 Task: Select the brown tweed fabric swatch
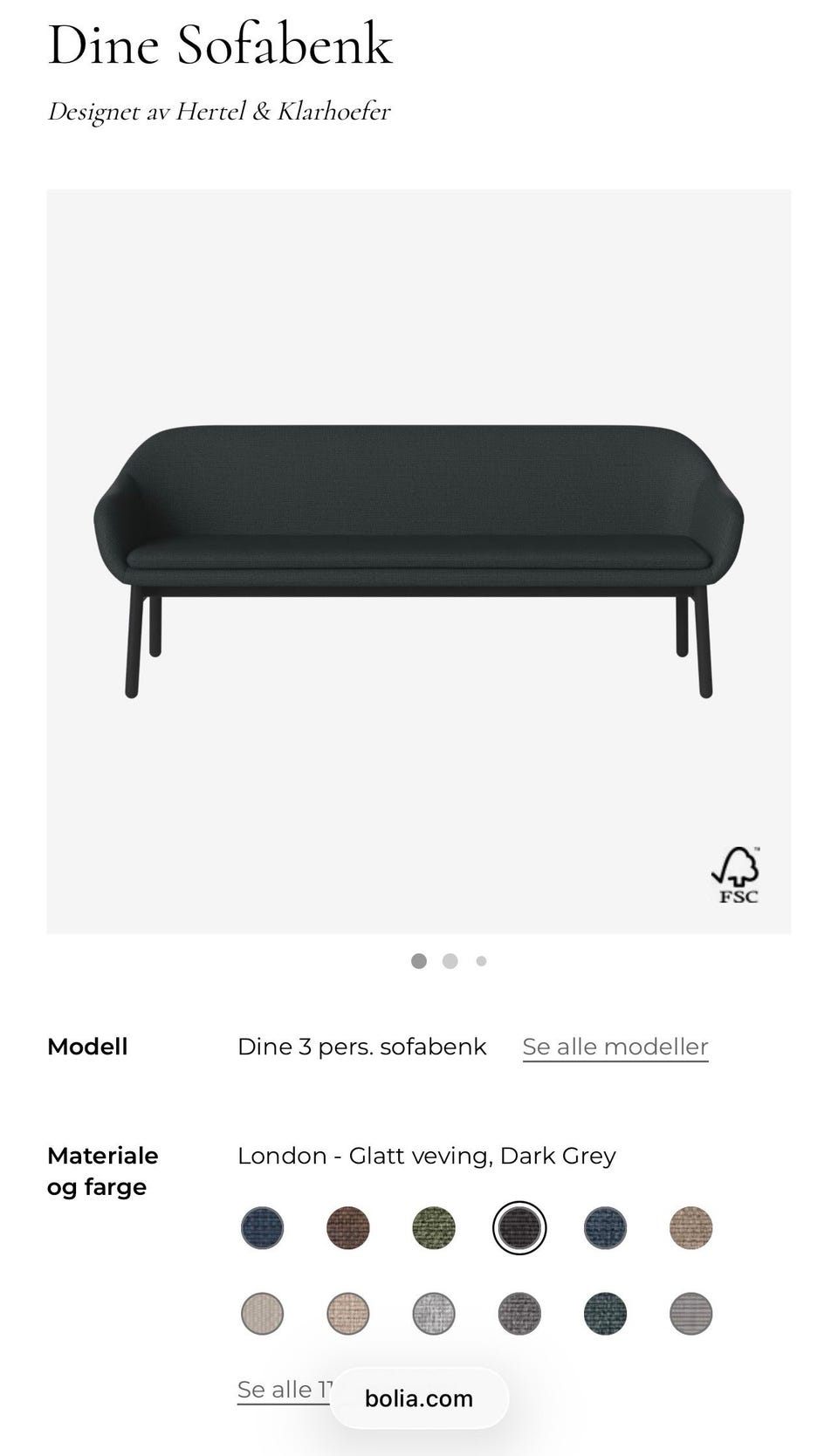tap(348, 1227)
